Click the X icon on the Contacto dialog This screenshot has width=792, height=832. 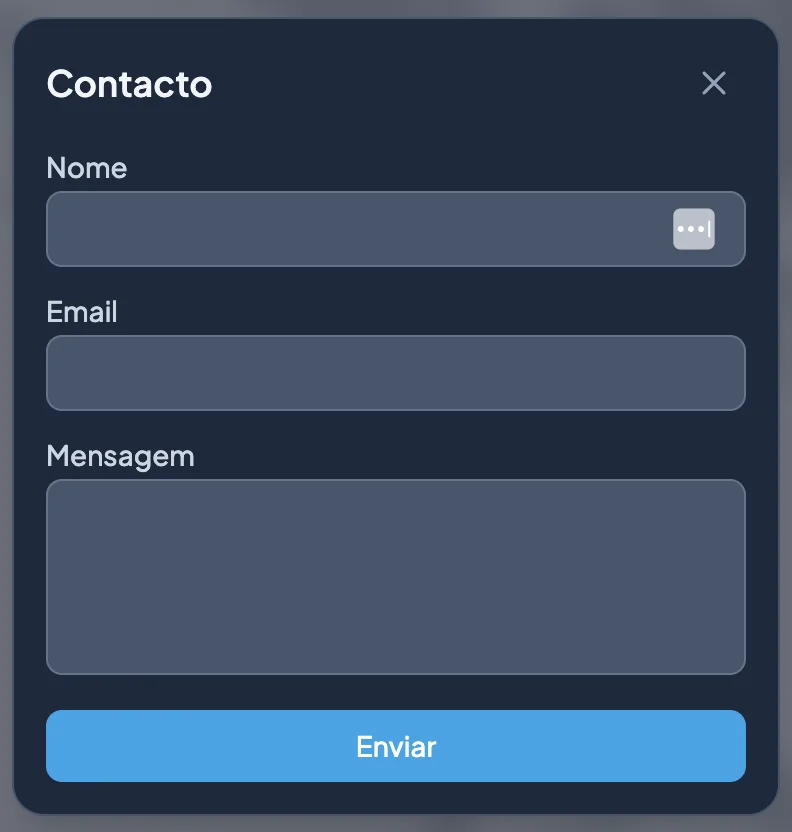(x=713, y=84)
